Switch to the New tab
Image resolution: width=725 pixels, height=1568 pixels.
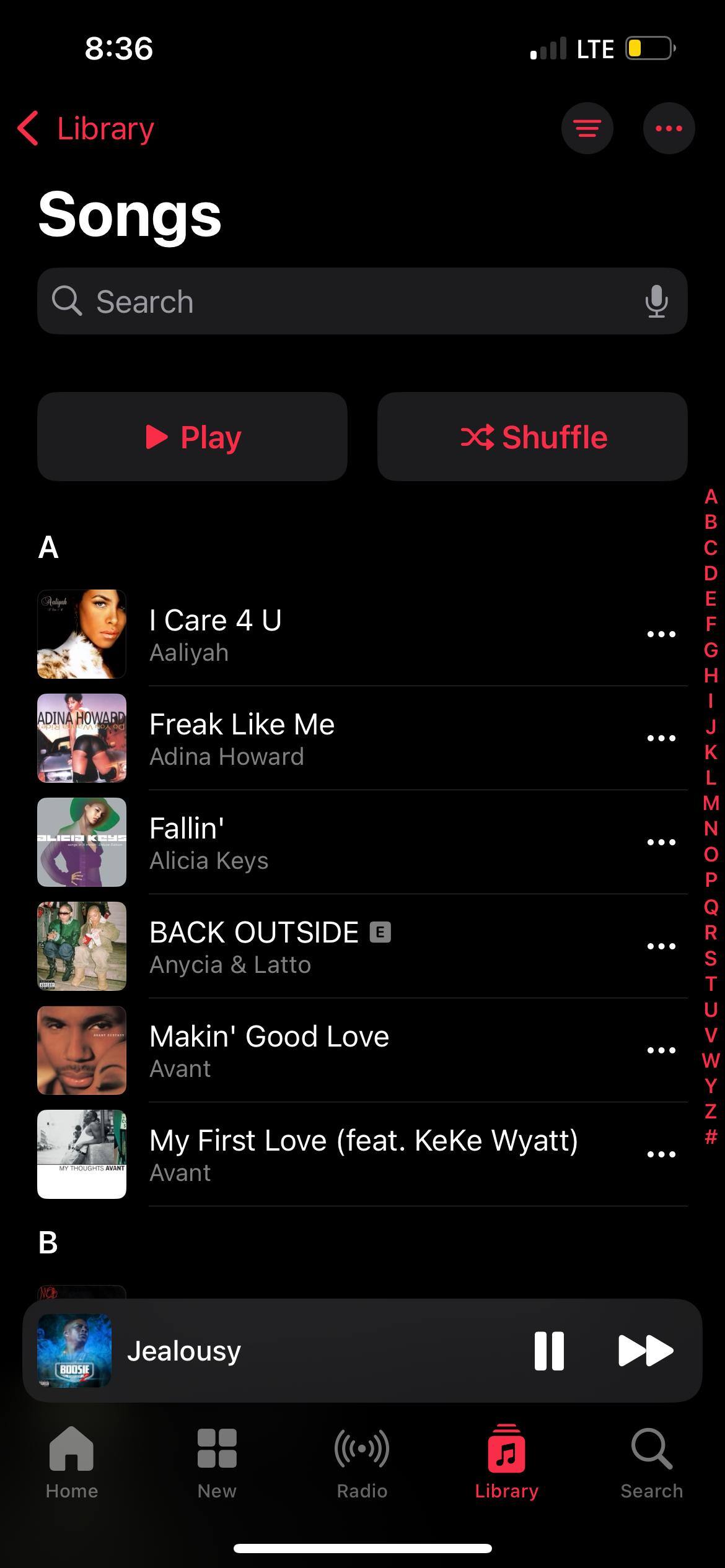217,1463
